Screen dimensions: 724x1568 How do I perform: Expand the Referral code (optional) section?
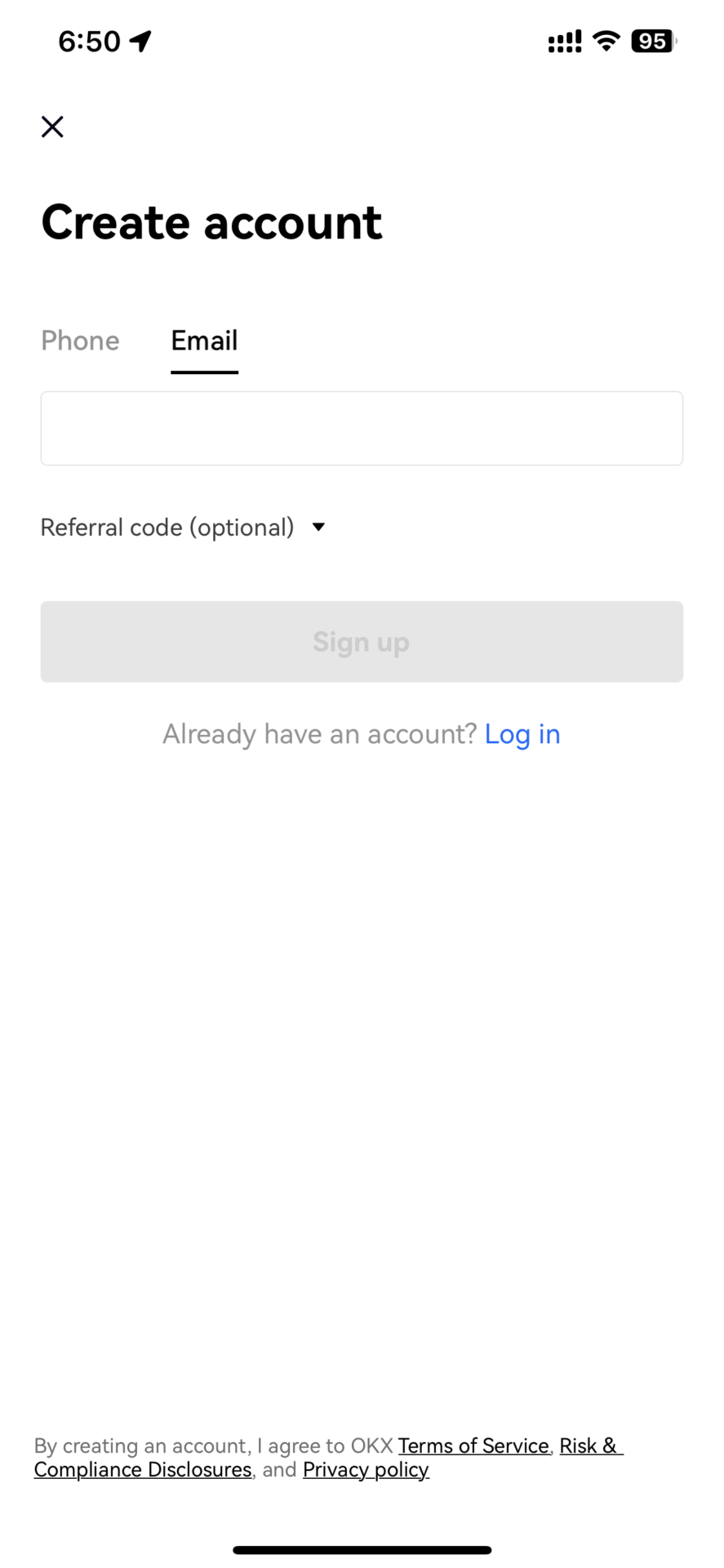coord(184,528)
